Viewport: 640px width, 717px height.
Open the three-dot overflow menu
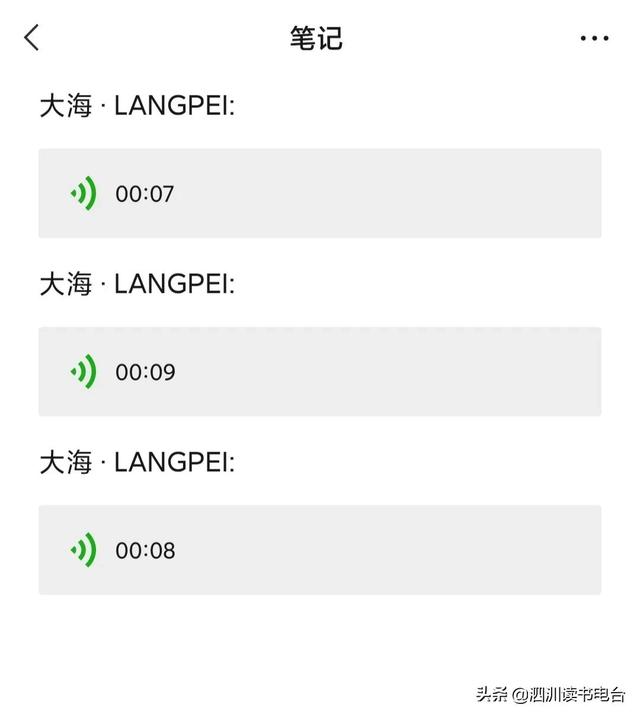pyautogui.click(x=594, y=39)
